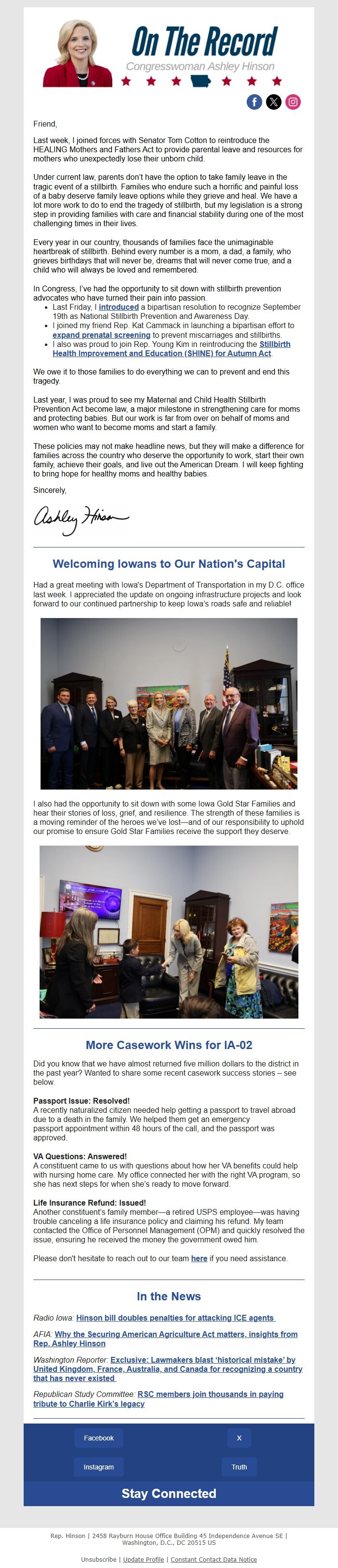Open the Update Profile link
Image resolution: width=338 pixels, height=1568 pixels.
pyautogui.click(x=143, y=1559)
